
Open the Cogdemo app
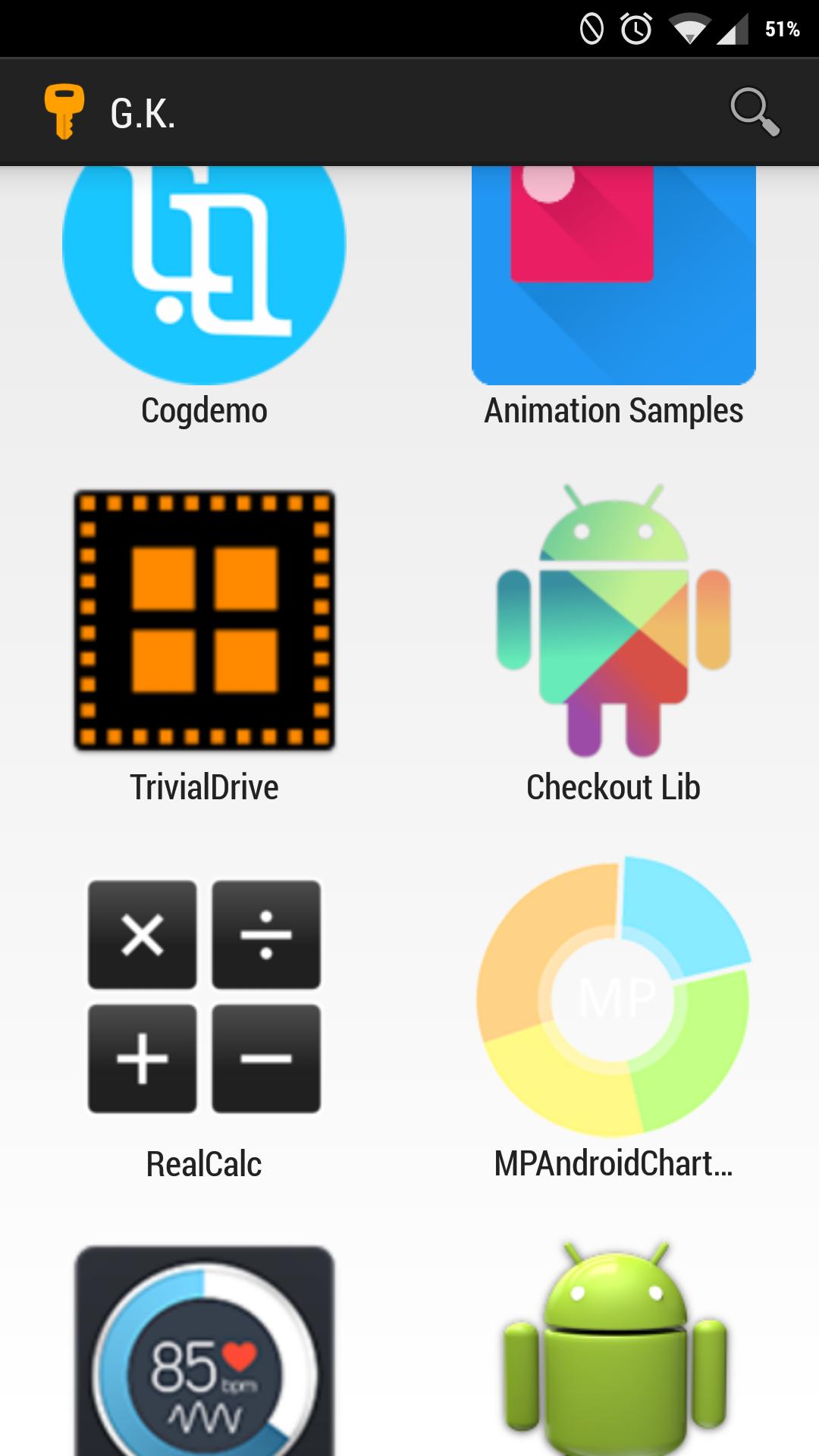pos(204,273)
